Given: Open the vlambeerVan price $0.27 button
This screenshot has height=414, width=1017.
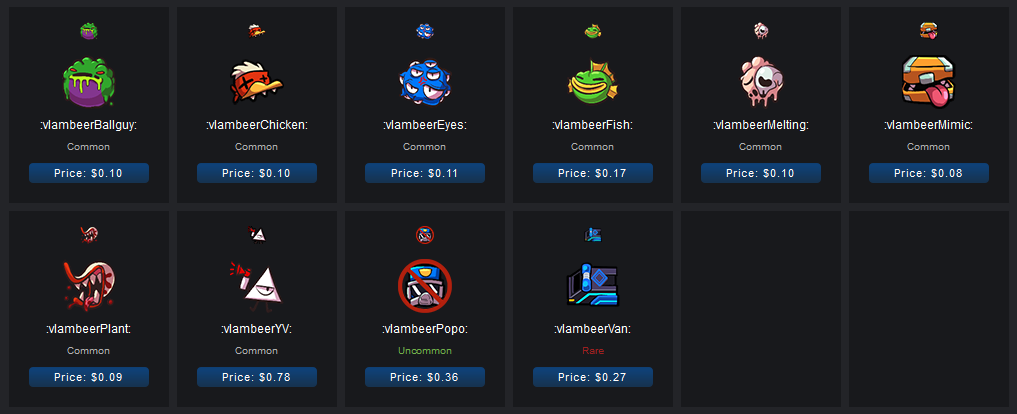Looking at the screenshot, I should (x=593, y=377).
